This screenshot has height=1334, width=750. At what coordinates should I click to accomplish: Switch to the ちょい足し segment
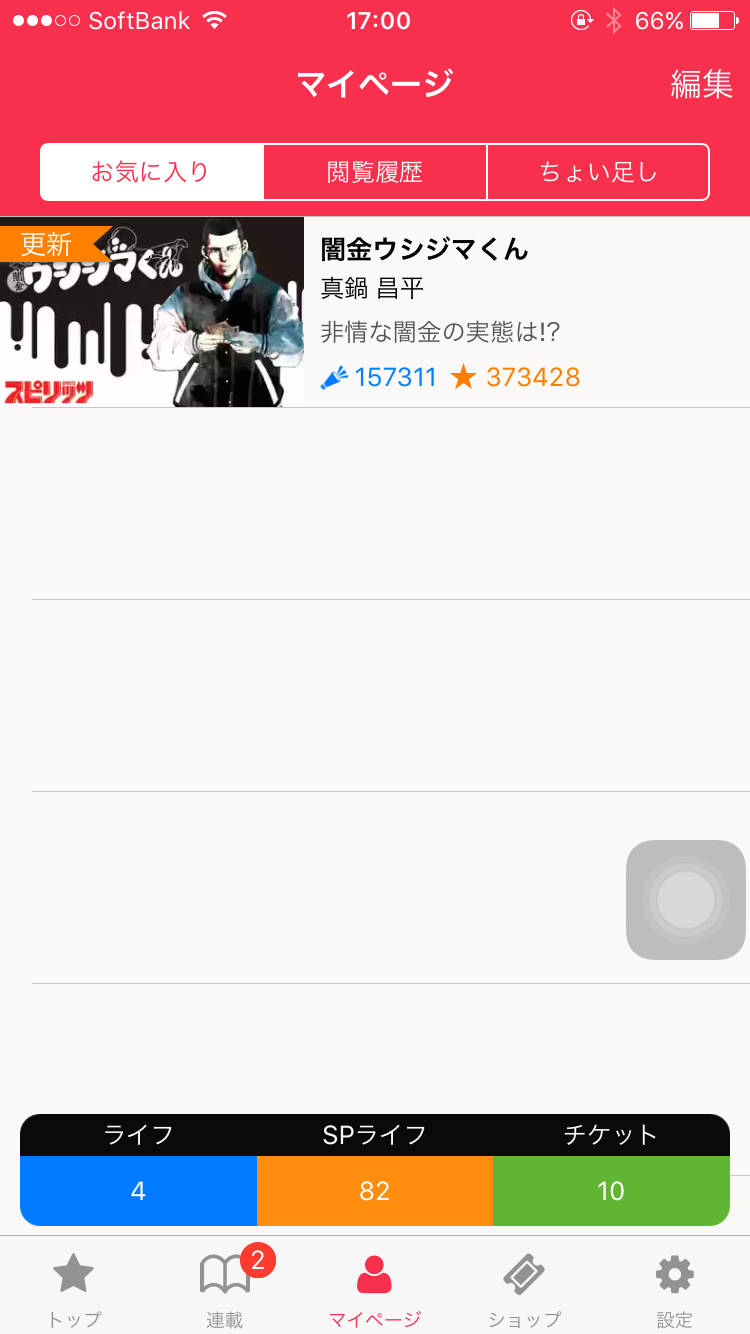598,172
